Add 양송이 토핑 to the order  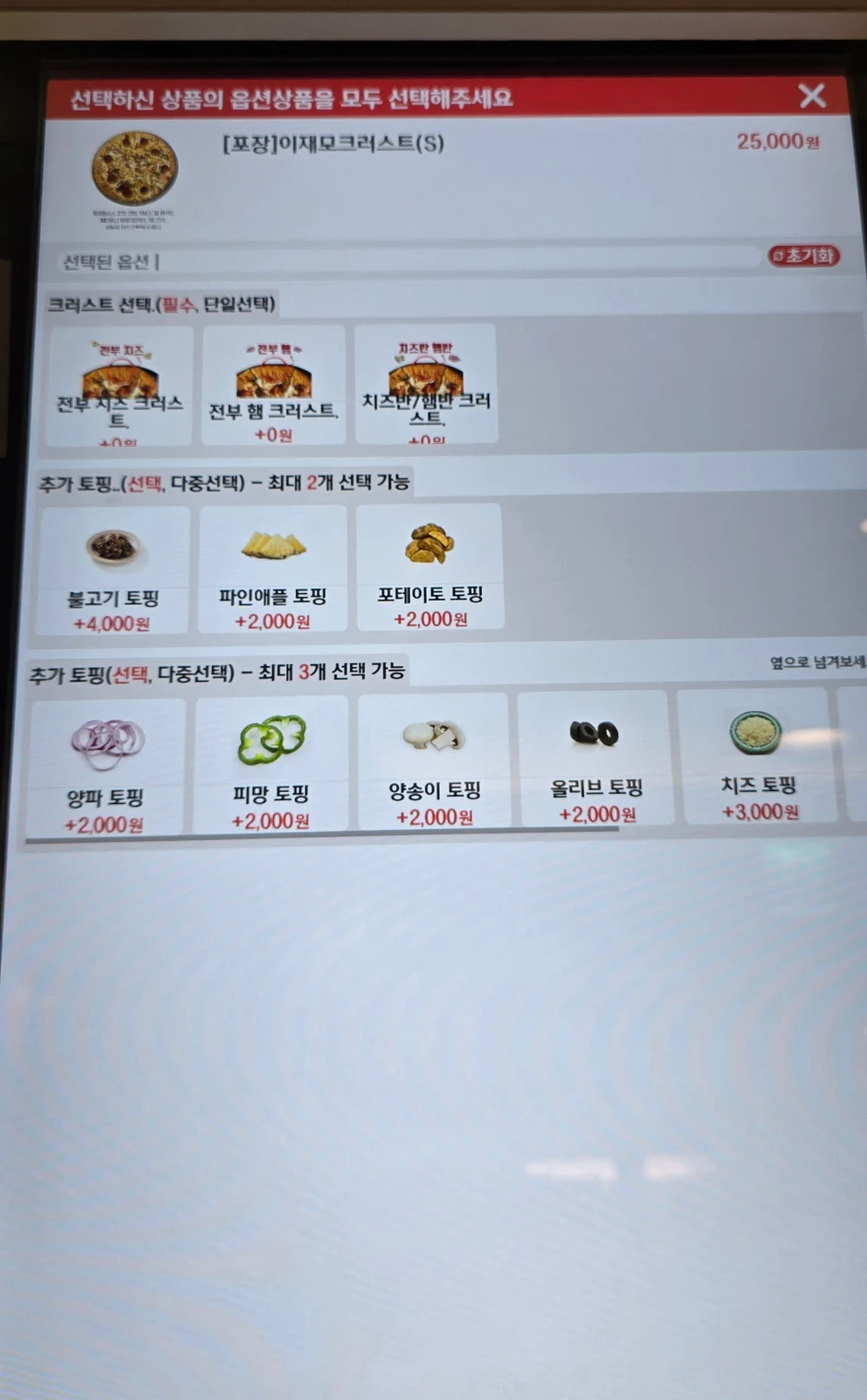pos(434,761)
